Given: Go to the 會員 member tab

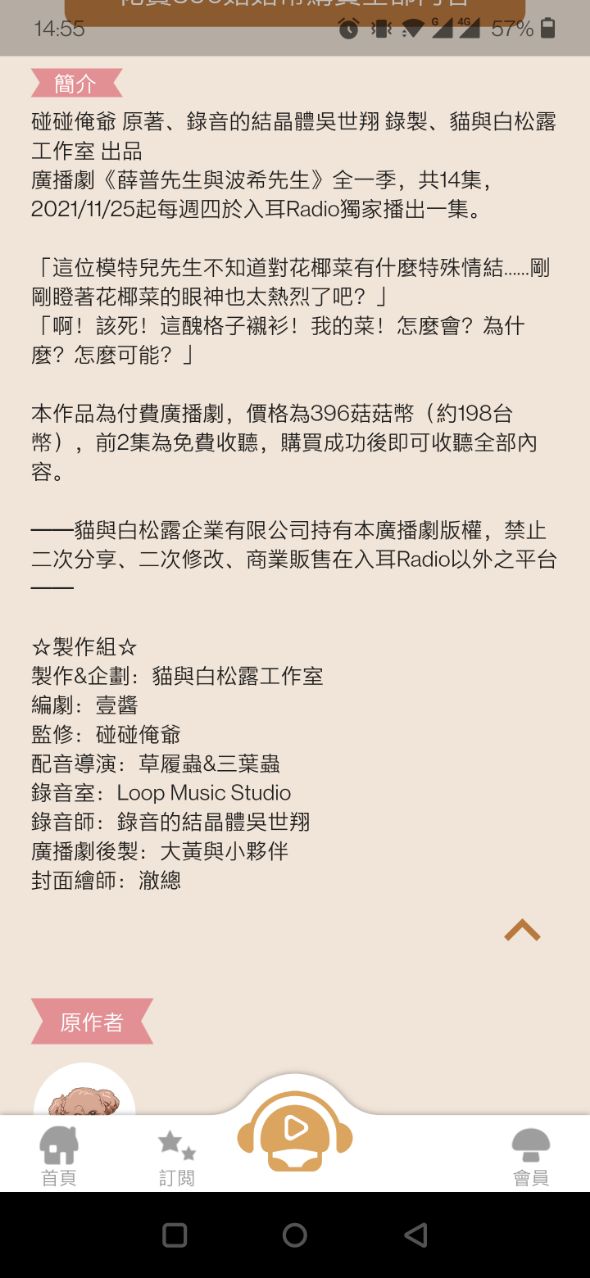Looking at the screenshot, I should point(531,1157).
